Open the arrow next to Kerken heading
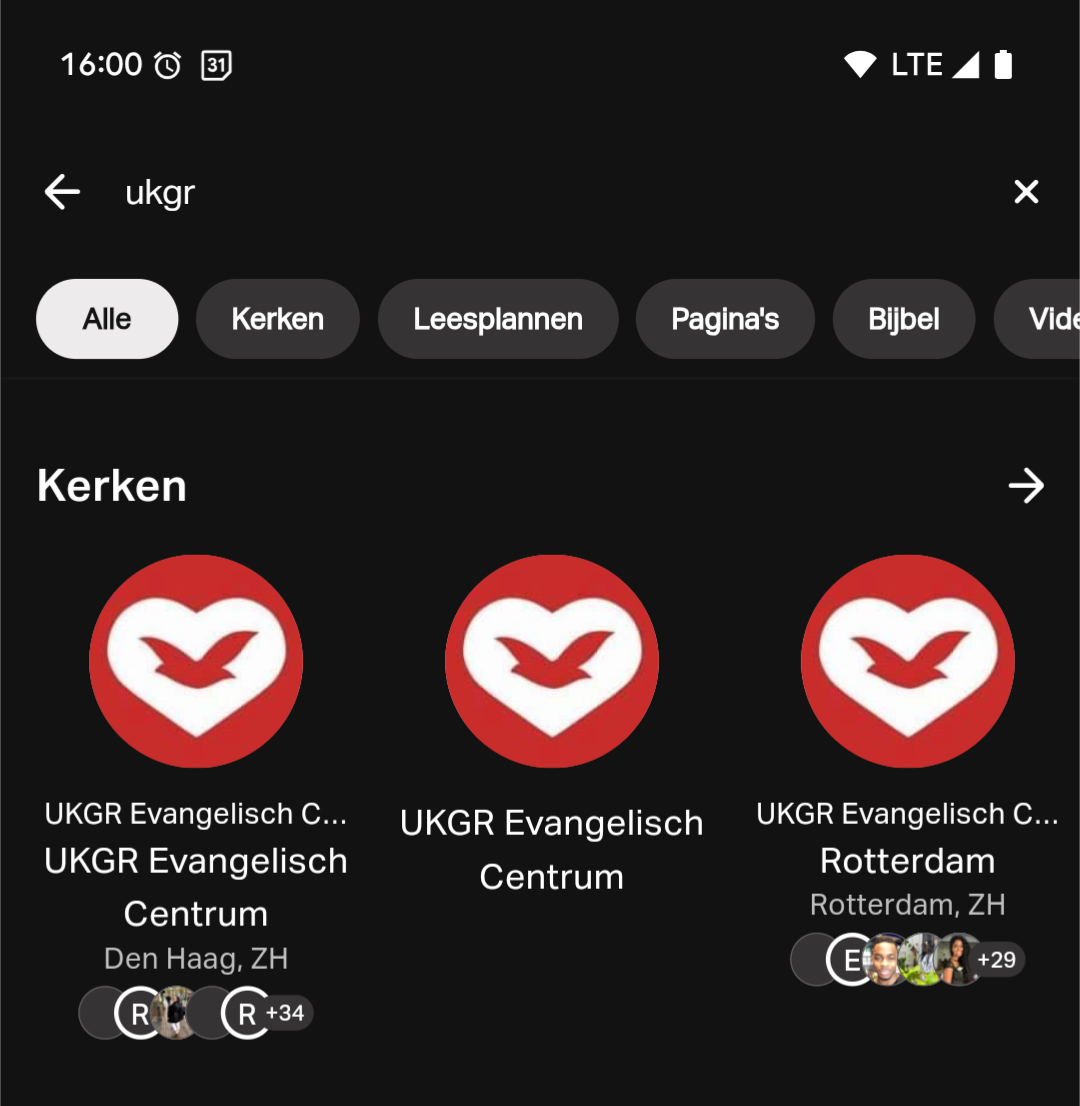Viewport: 1080px width, 1106px height. pyautogui.click(x=1026, y=486)
